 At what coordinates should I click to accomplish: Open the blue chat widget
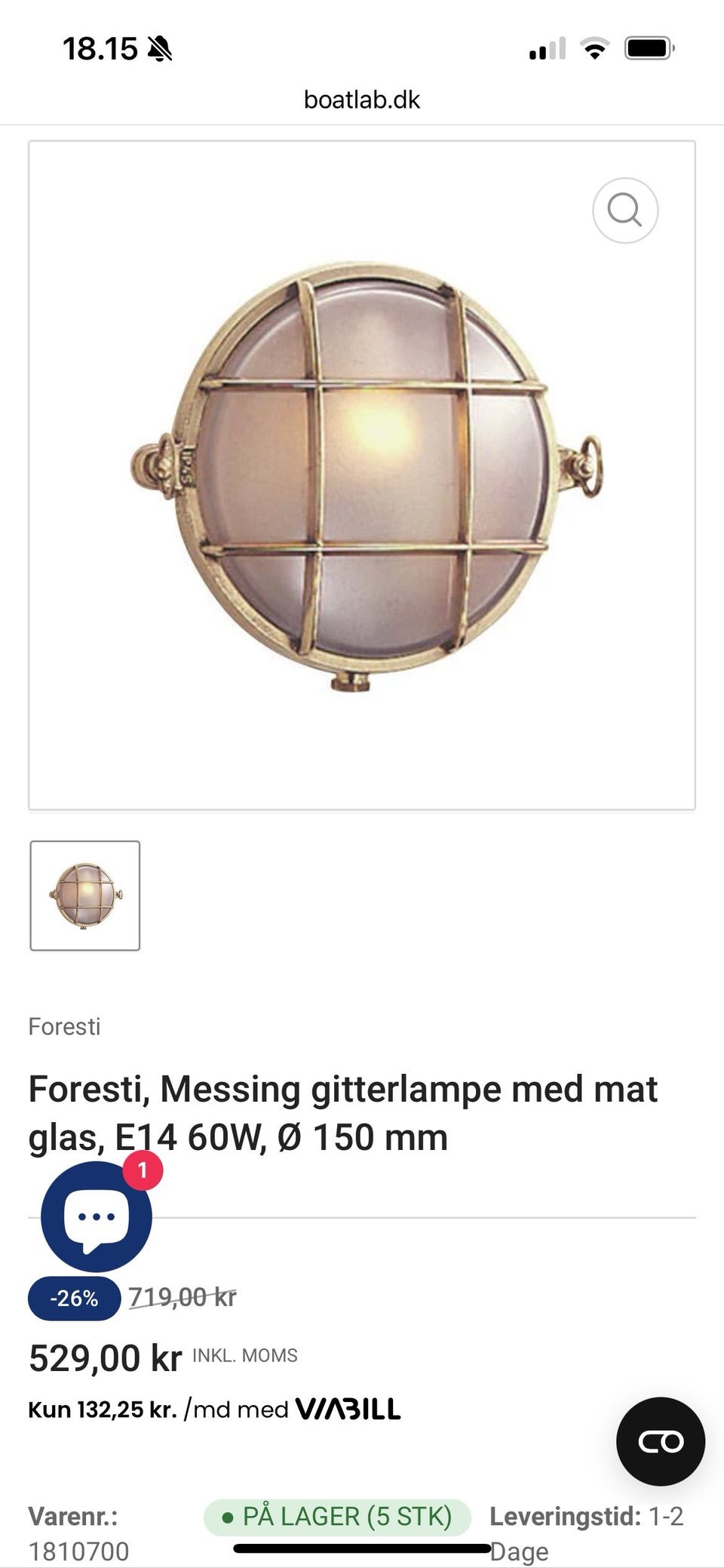click(x=96, y=1215)
